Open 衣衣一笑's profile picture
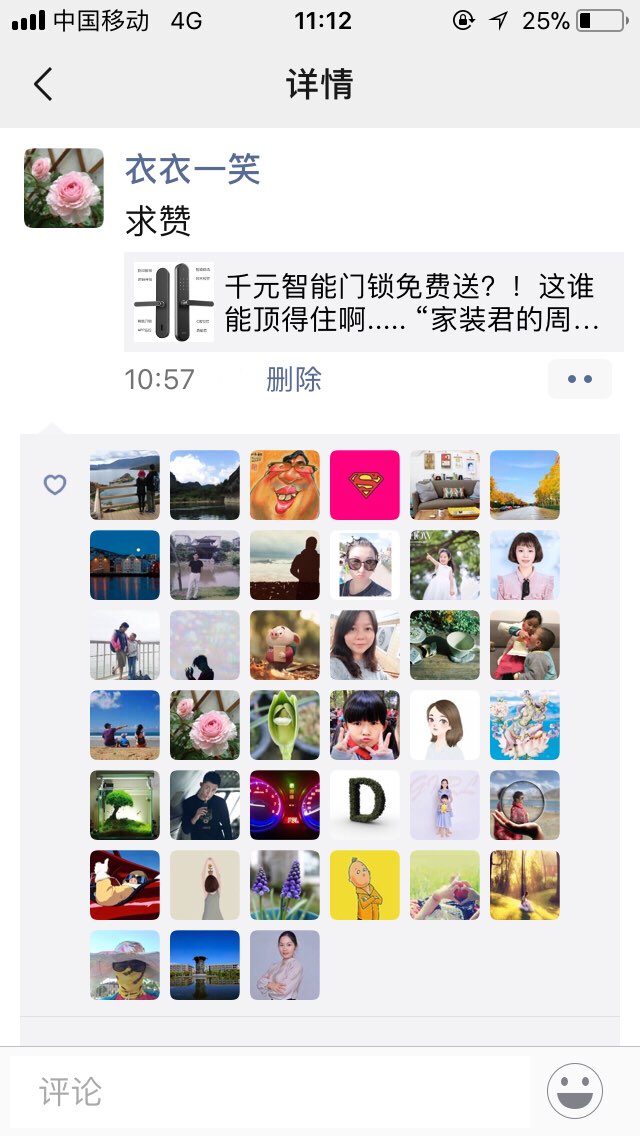The height and width of the screenshot is (1136, 640). coord(64,188)
